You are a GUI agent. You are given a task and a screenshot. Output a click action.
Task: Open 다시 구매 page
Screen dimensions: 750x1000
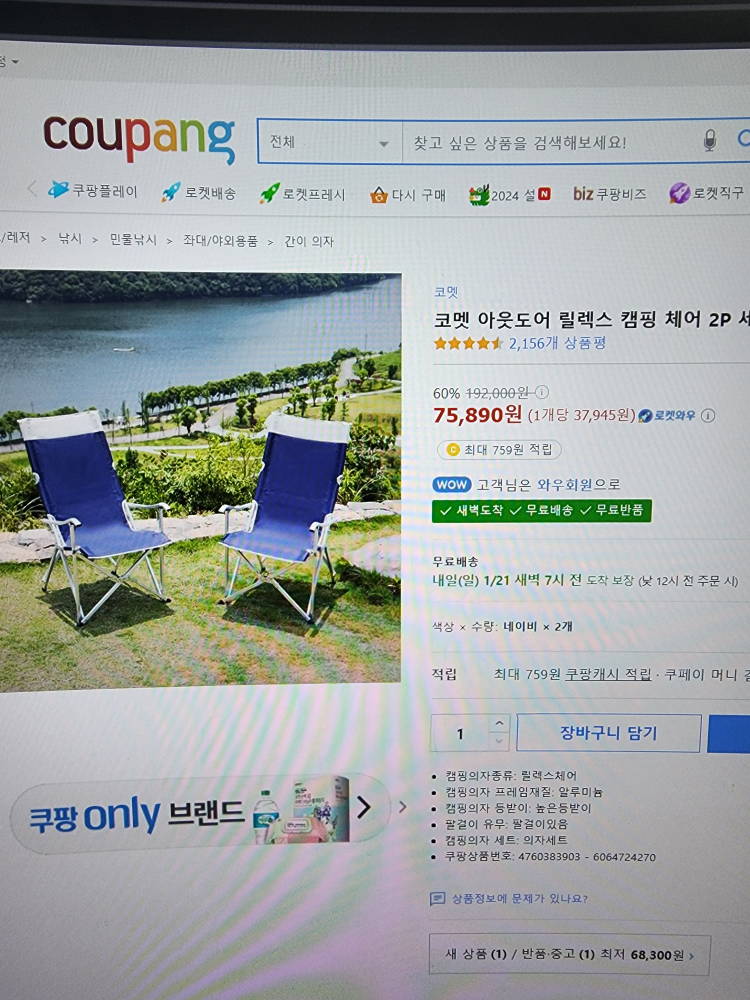pyautogui.click(x=408, y=195)
